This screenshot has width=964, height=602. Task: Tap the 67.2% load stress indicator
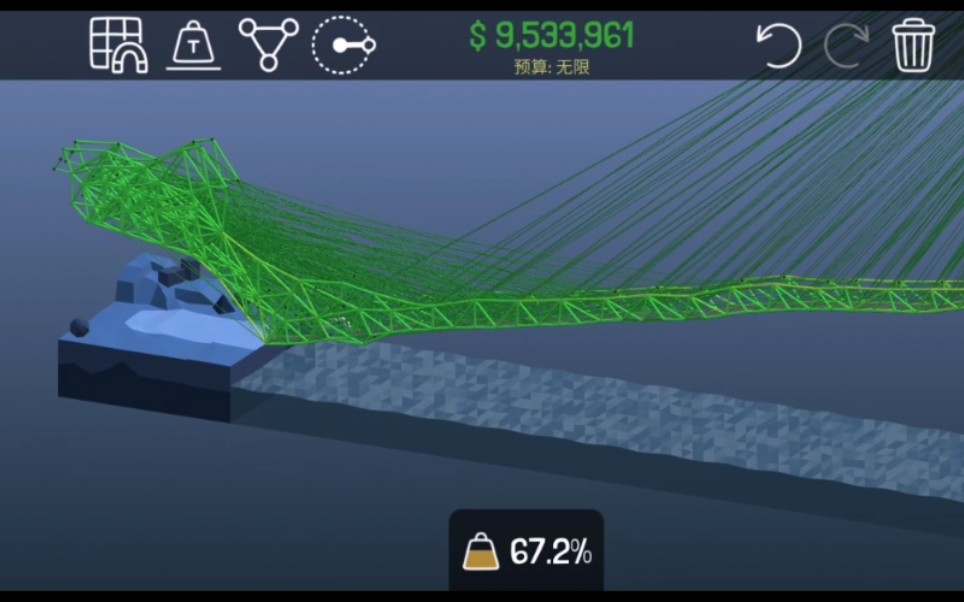click(x=527, y=551)
